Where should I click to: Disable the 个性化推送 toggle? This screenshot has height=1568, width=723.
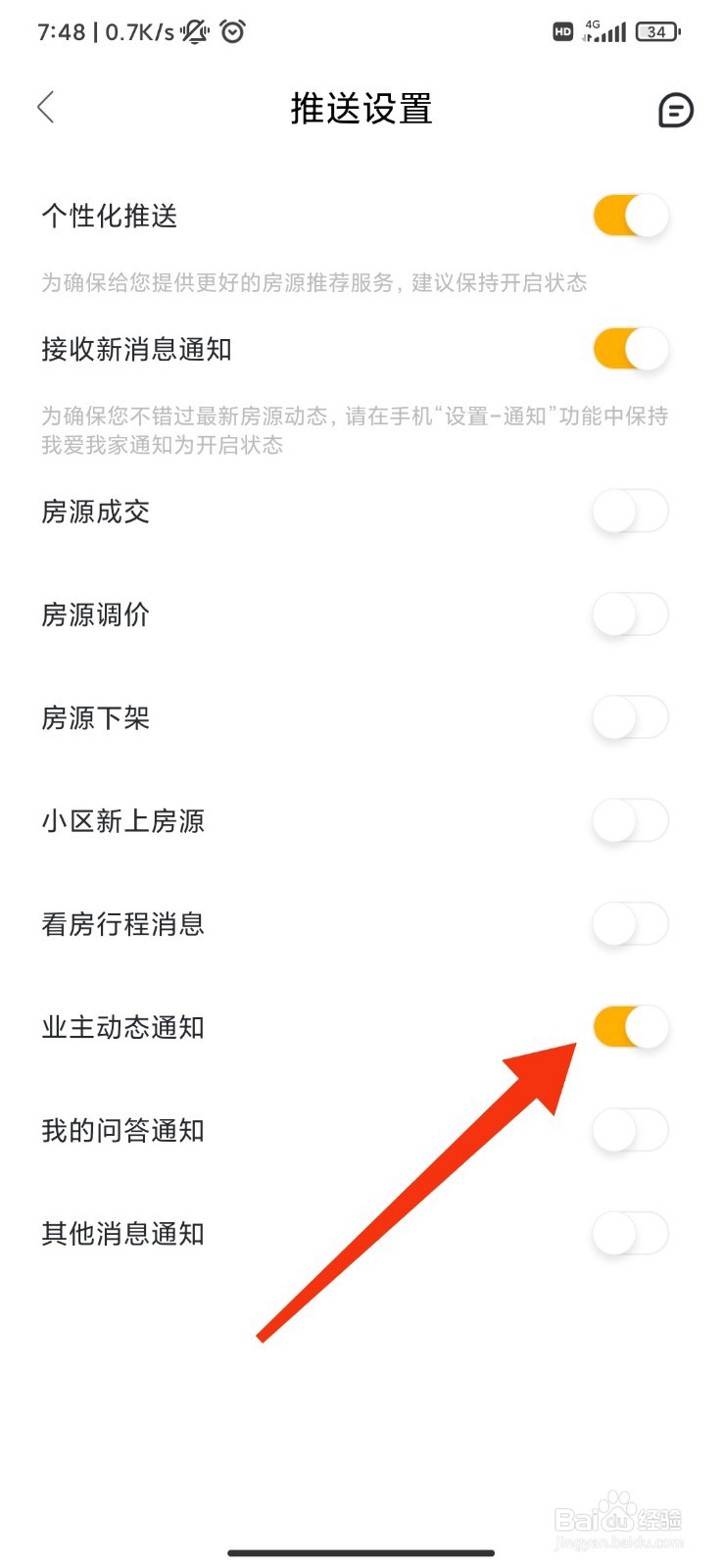[x=631, y=216]
